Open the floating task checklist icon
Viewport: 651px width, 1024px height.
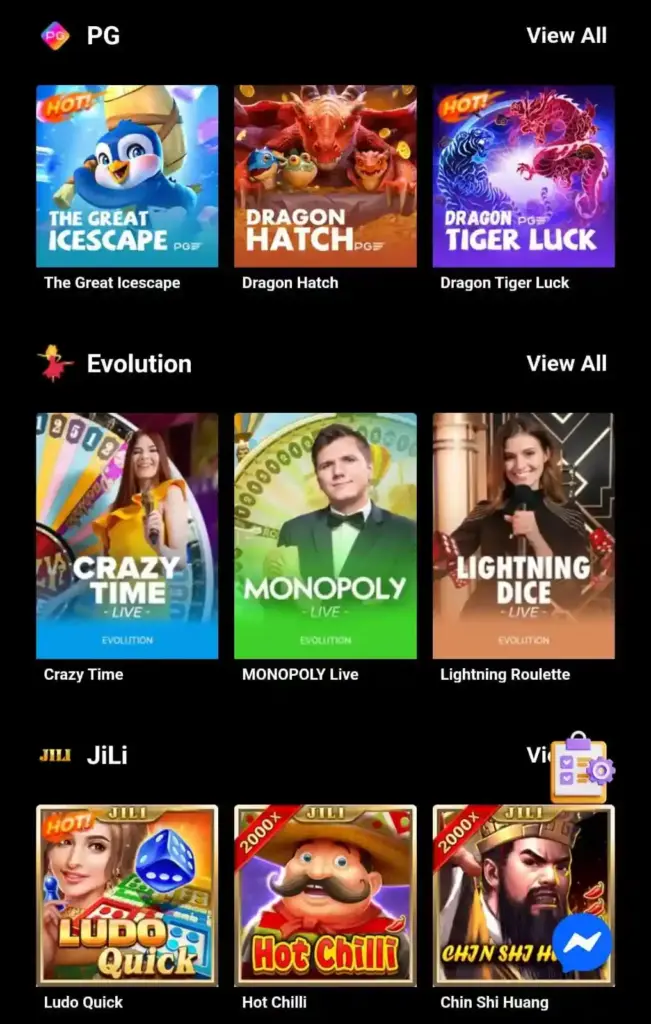click(582, 768)
